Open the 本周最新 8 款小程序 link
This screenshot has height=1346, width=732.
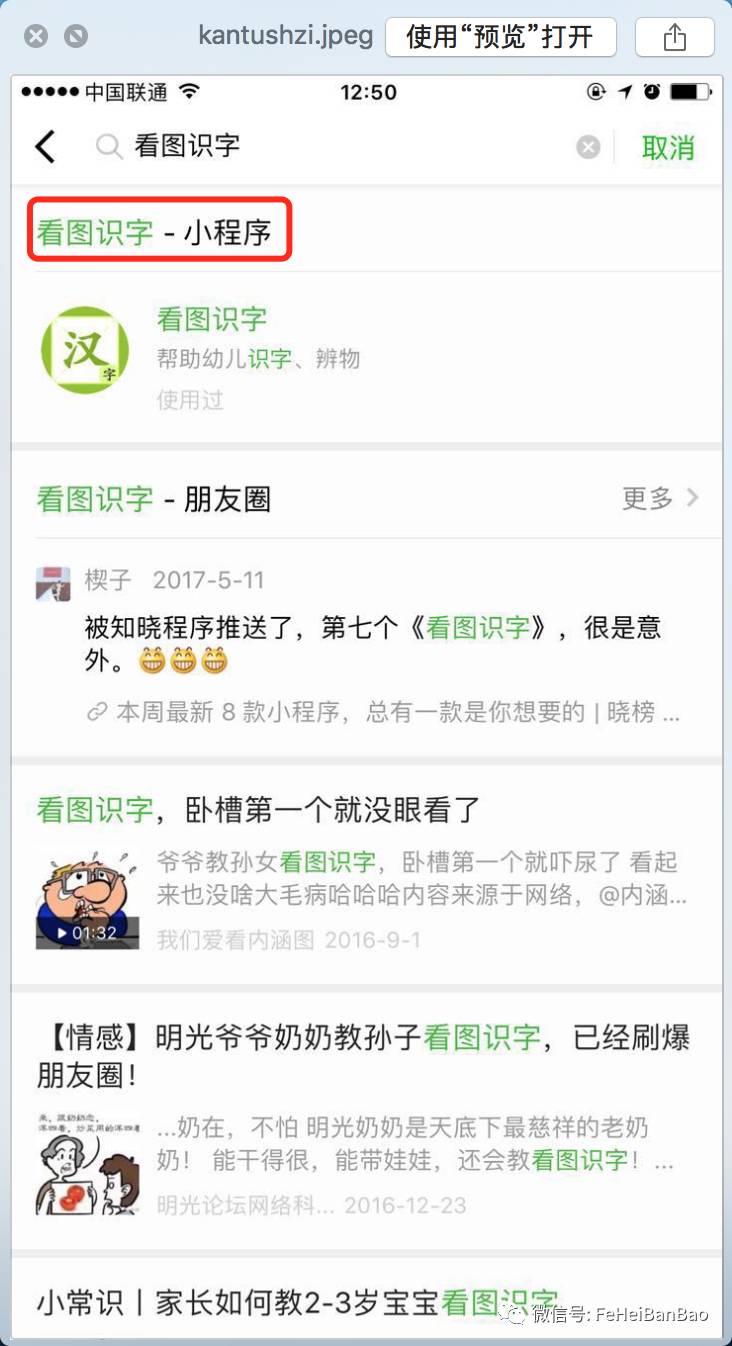point(384,712)
